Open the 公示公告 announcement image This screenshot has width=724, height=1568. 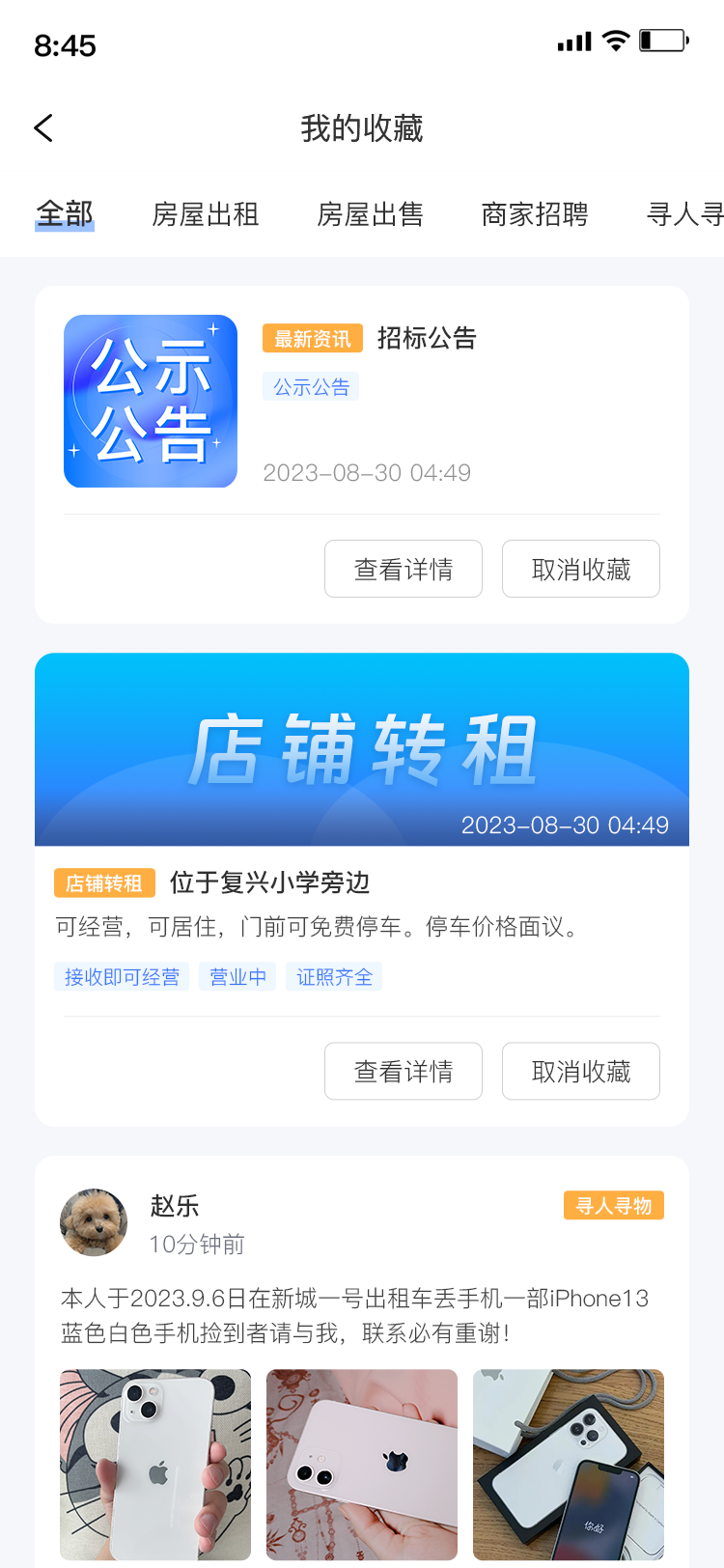[x=150, y=401]
